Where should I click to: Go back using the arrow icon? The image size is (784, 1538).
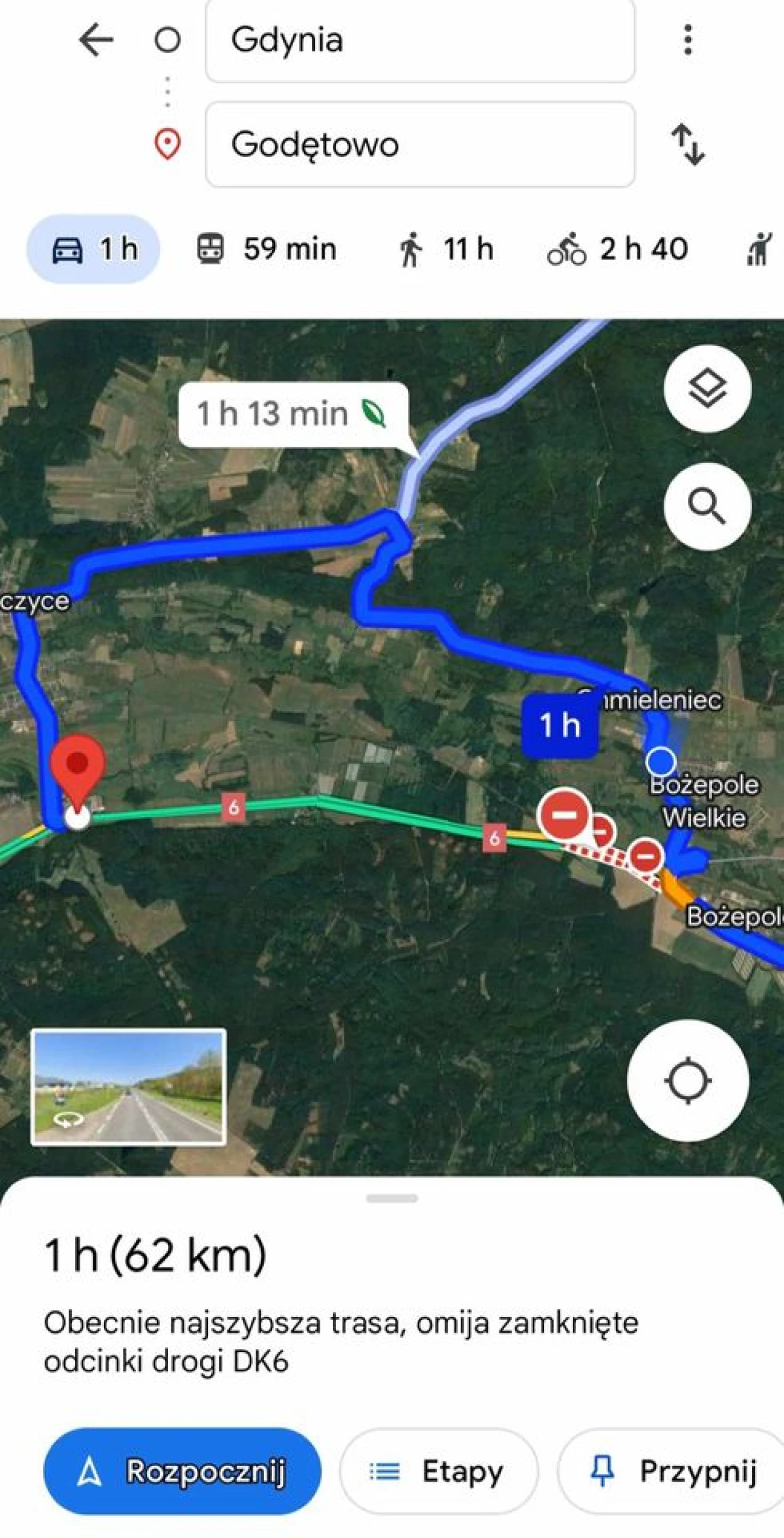tap(95, 40)
